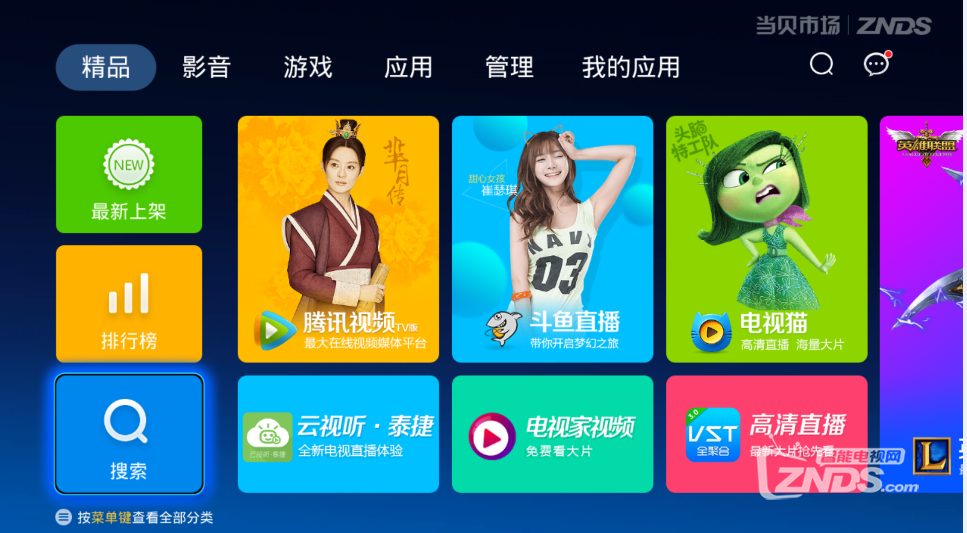The width and height of the screenshot is (967, 533).
Task: Open the 电视猫 app card
Action: coord(766,239)
